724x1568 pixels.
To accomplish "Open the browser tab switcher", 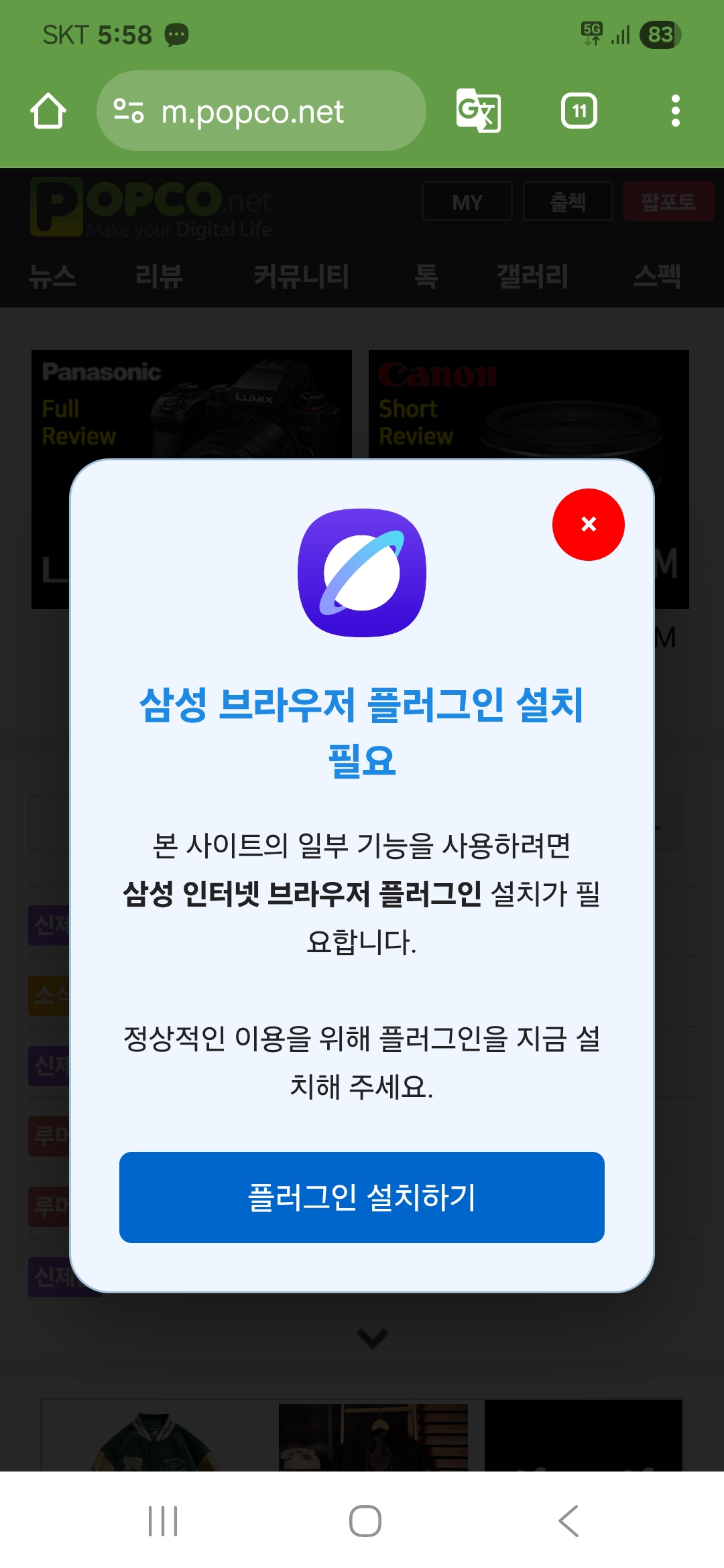I will tap(579, 111).
